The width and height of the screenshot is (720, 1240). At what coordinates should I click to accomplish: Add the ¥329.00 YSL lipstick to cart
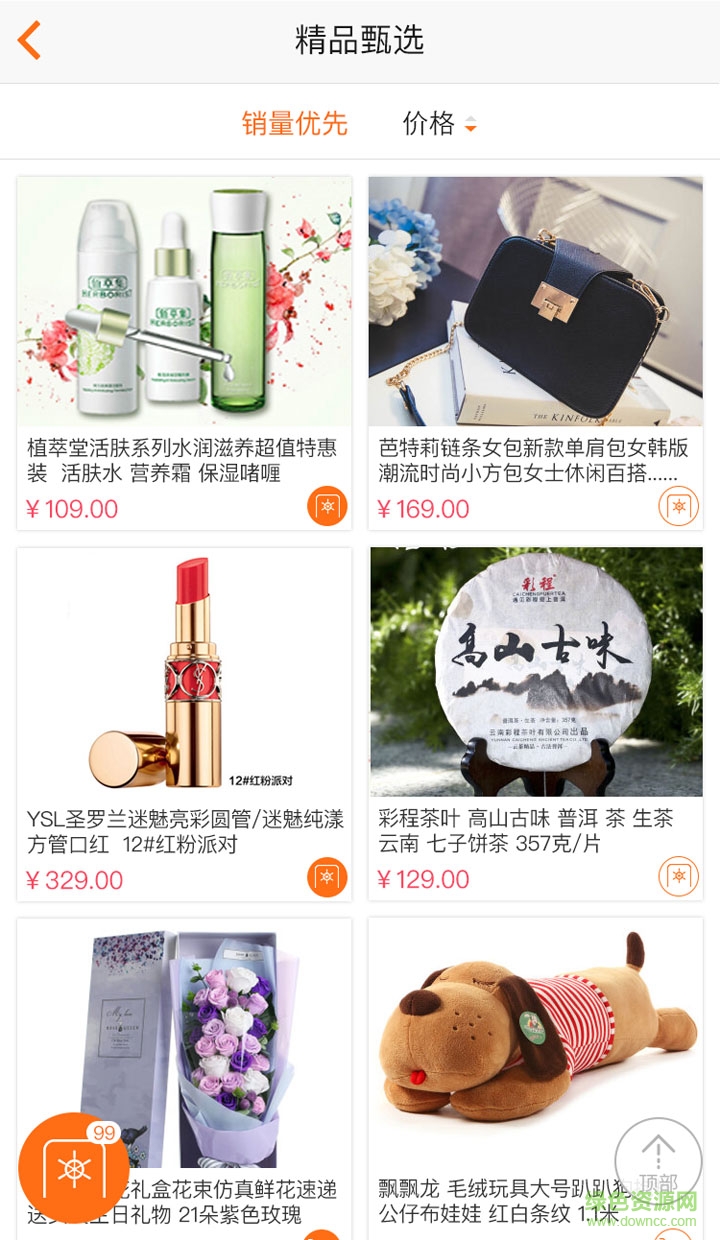[x=327, y=877]
